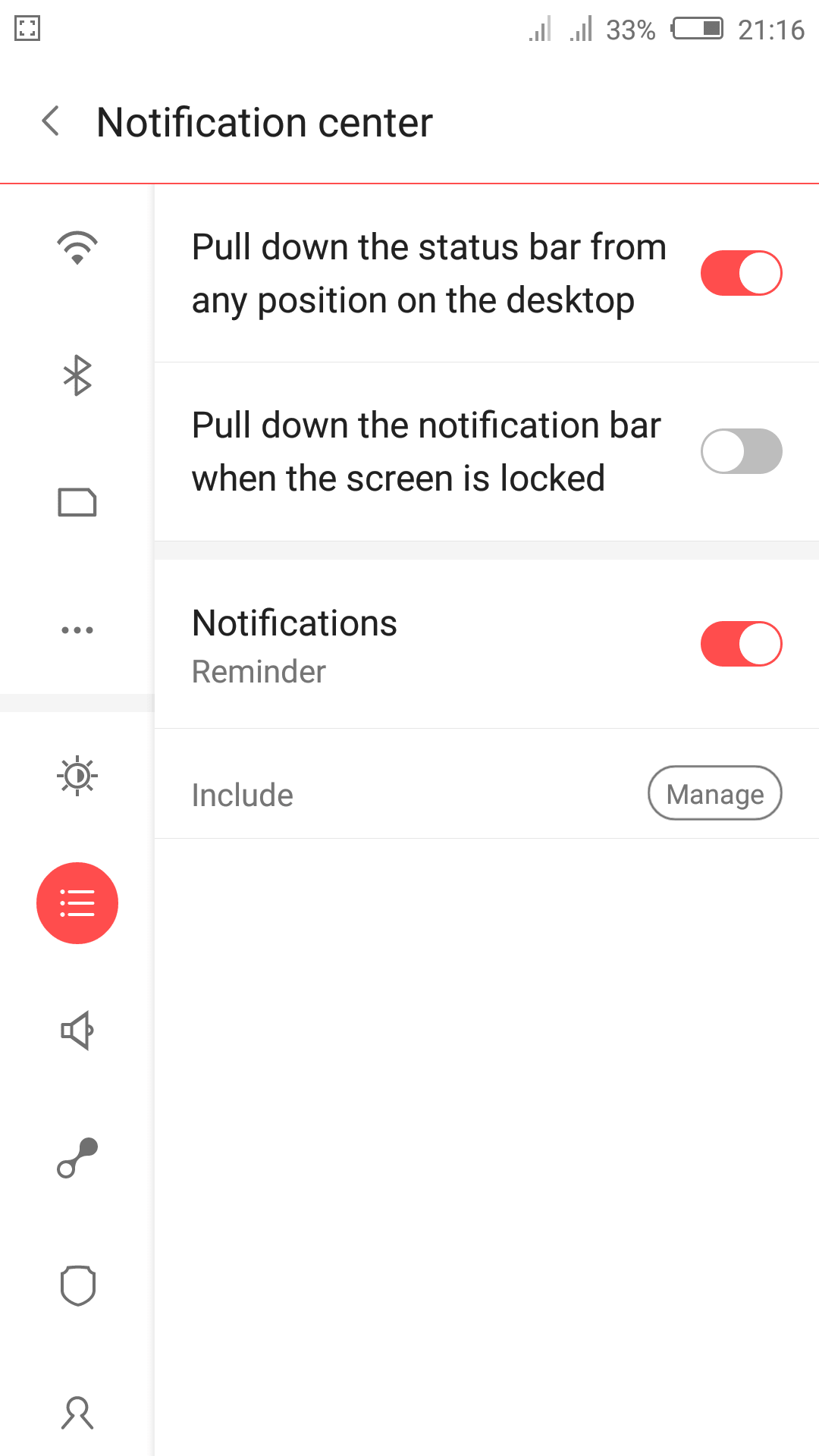Open the shield security settings icon
Viewport: 819px width, 1456px height.
coord(77,1285)
